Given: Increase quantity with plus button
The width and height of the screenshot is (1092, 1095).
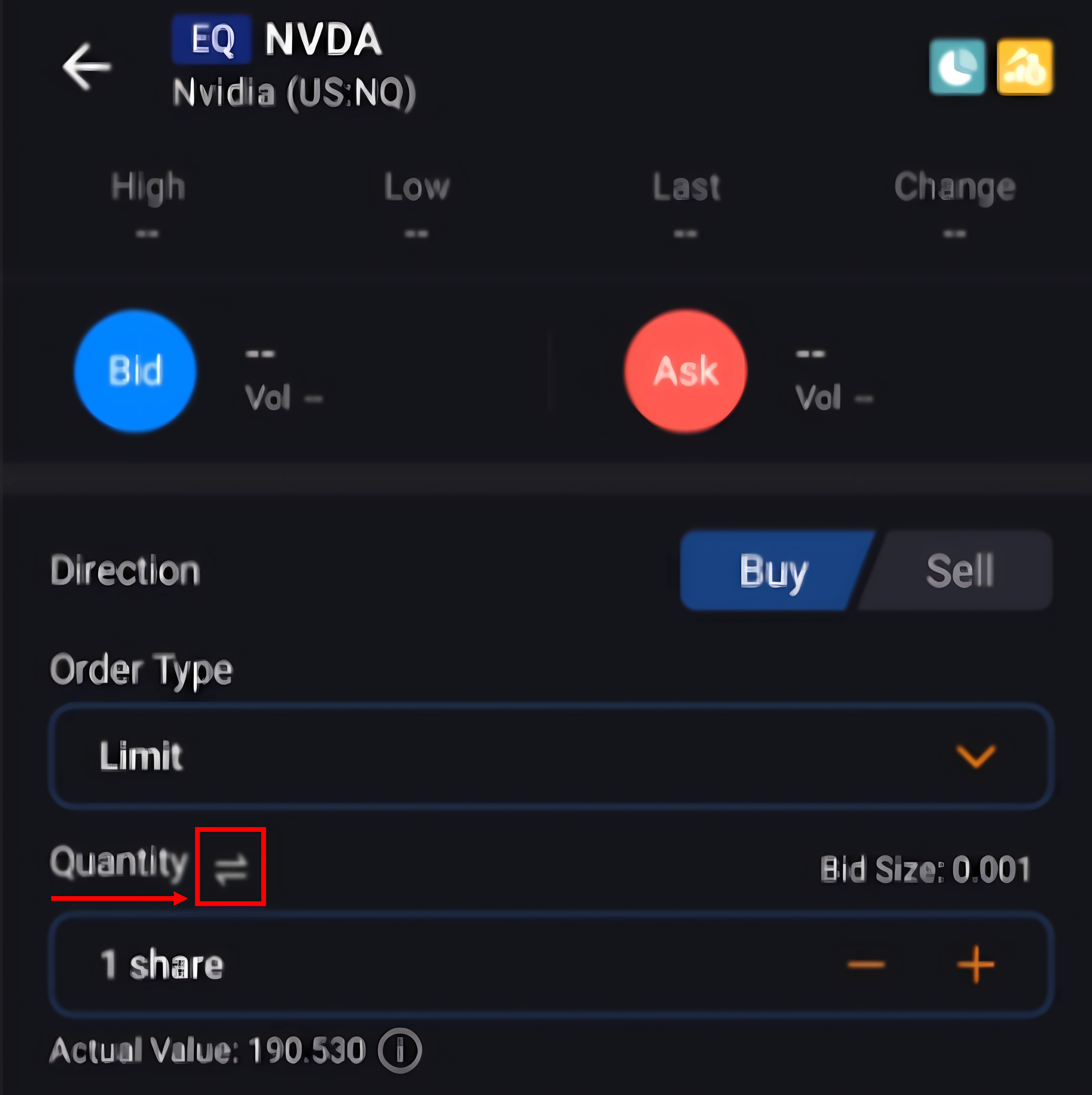Looking at the screenshot, I should pos(975,965).
